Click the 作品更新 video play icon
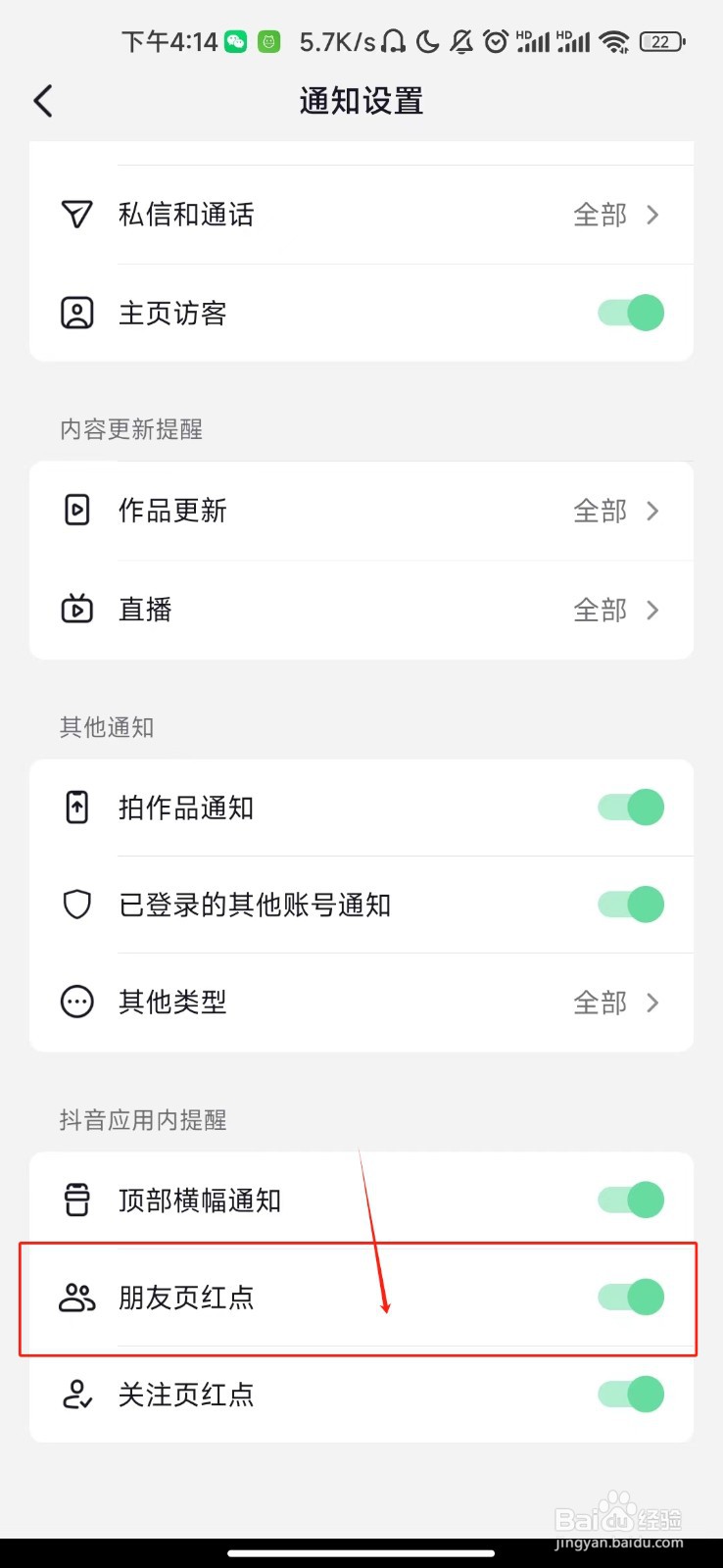This screenshot has height=1568, width=723. click(77, 511)
